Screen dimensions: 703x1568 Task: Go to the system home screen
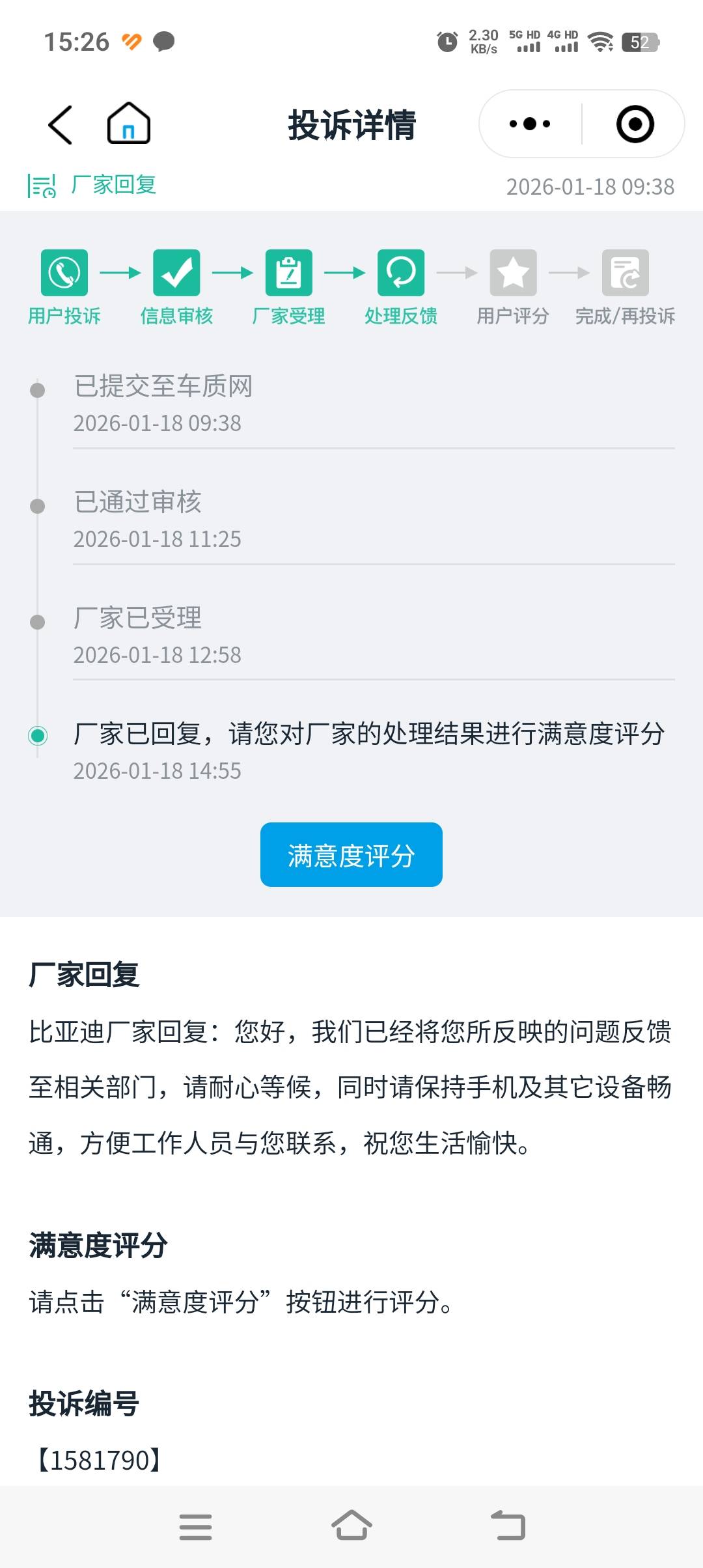[351, 1526]
